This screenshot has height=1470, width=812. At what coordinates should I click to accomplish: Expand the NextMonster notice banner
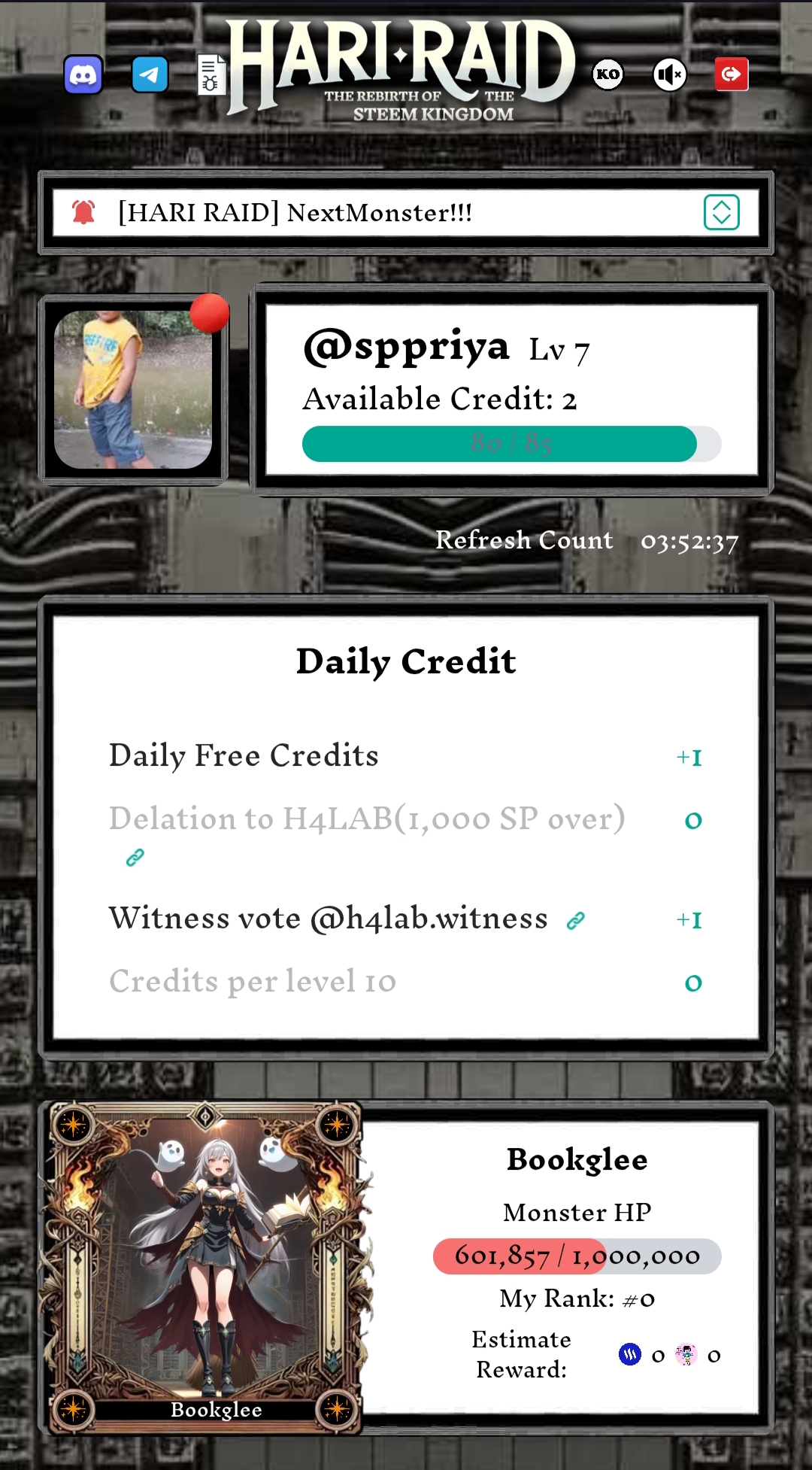coord(722,212)
